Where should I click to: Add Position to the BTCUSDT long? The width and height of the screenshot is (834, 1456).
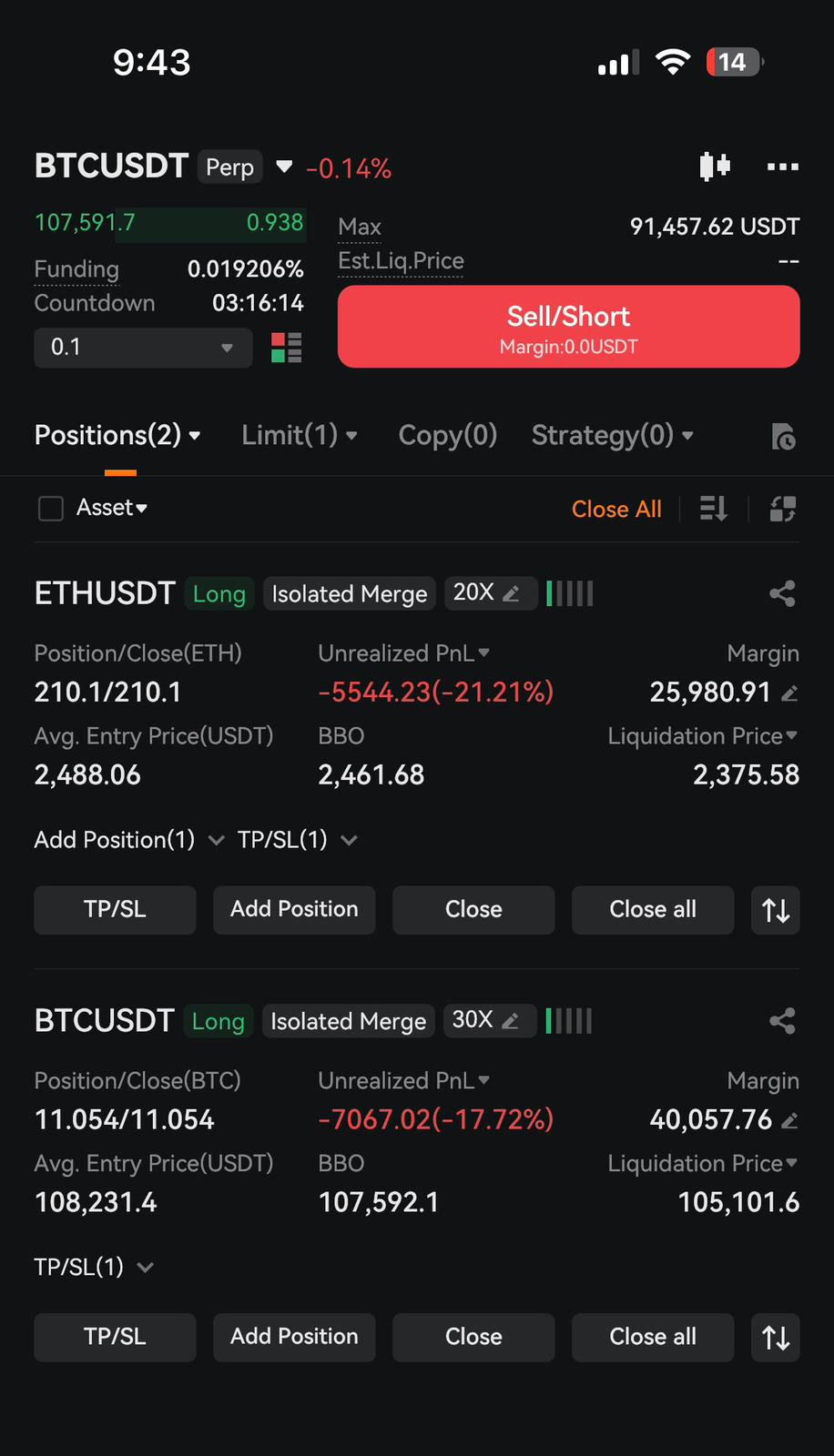tap(294, 1337)
